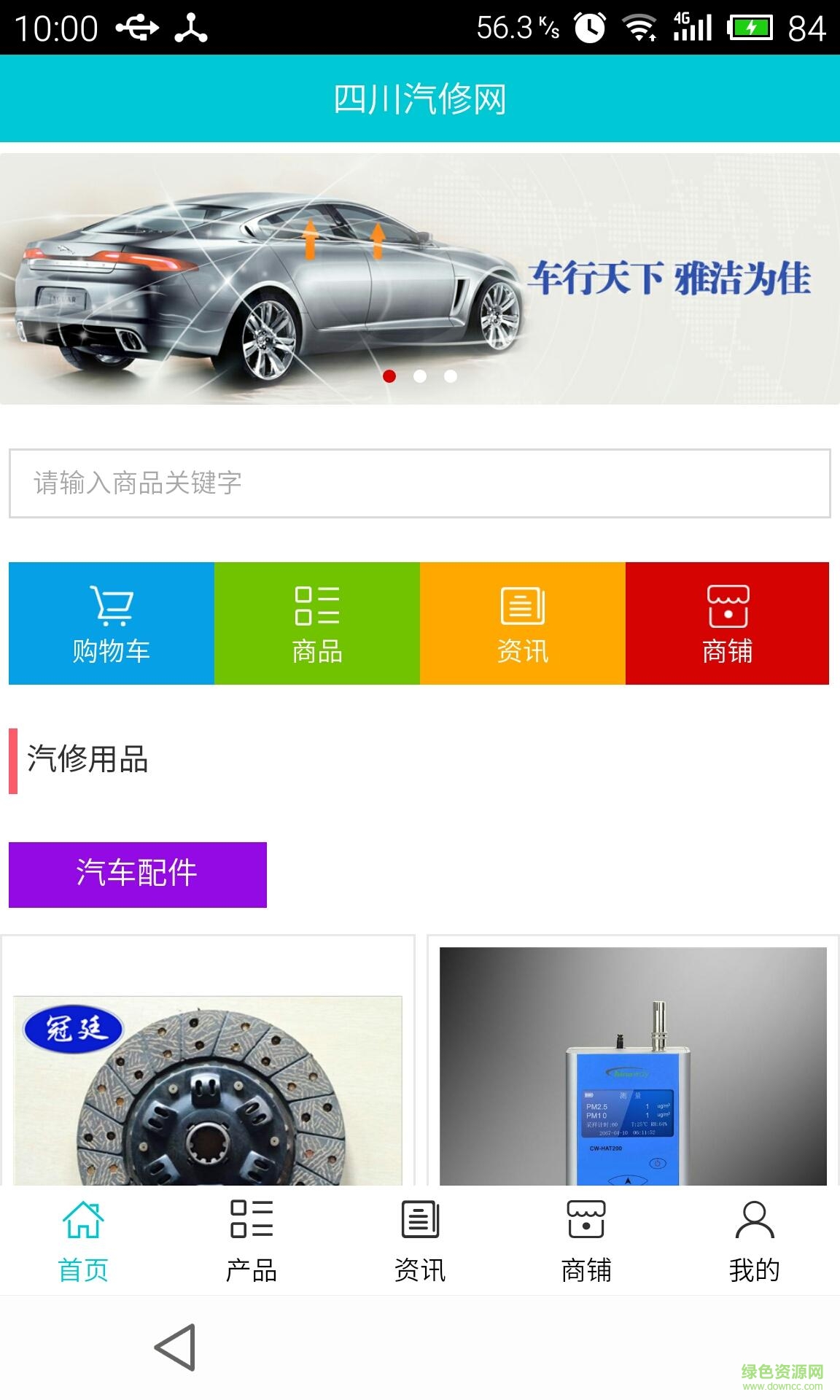Select the second carousel indicator dot

[x=420, y=376]
